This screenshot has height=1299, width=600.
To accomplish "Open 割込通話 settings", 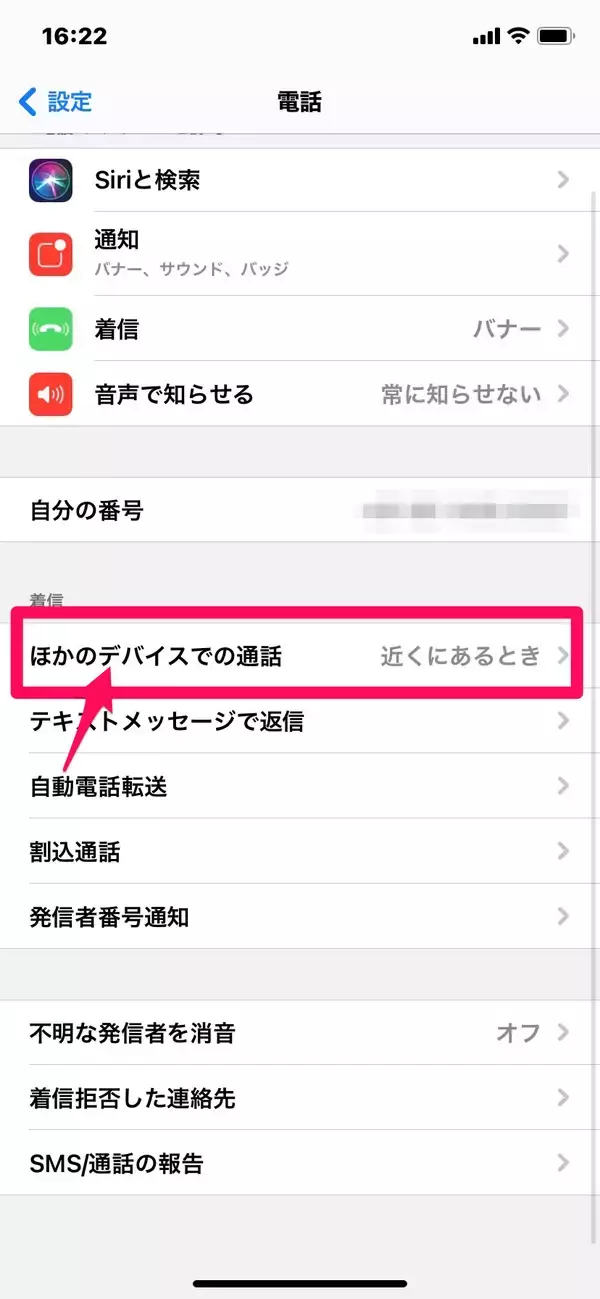I will 300,852.
